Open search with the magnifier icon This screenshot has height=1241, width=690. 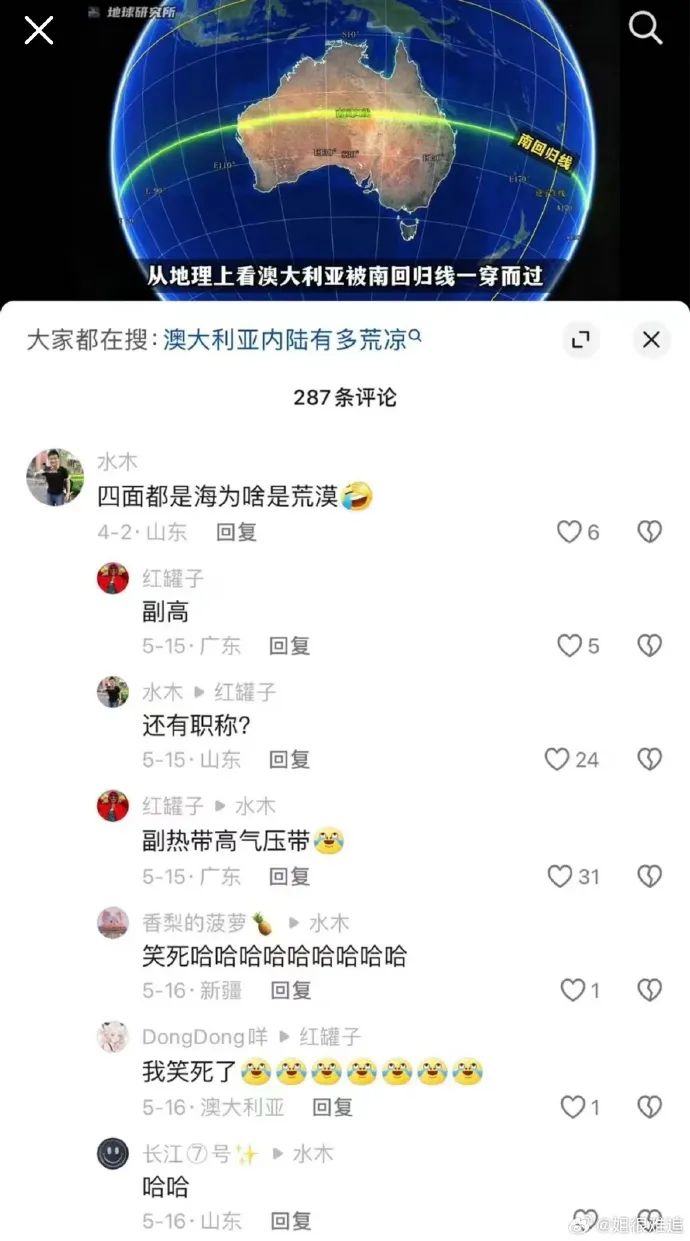click(645, 29)
